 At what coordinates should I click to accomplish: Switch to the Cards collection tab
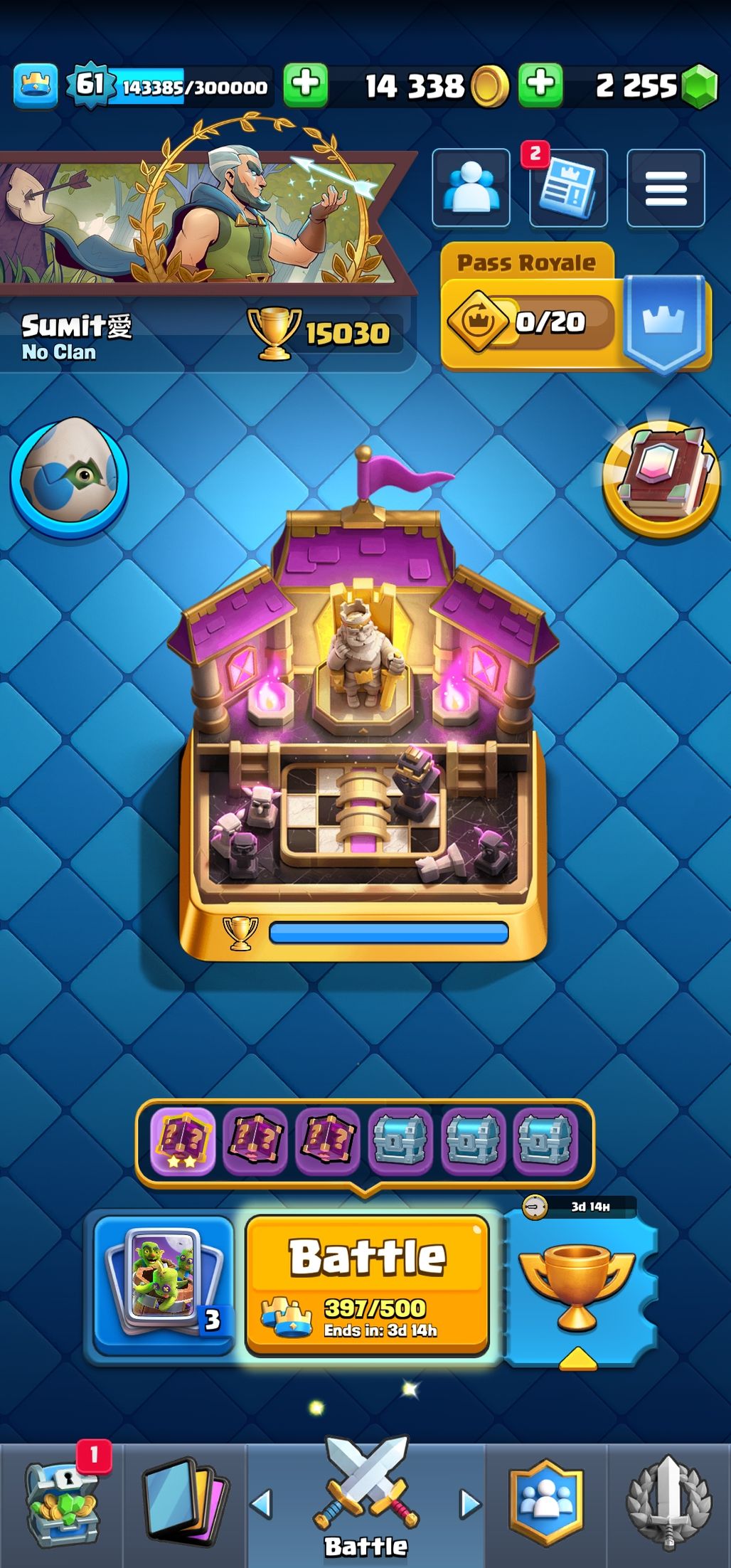click(185, 1505)
